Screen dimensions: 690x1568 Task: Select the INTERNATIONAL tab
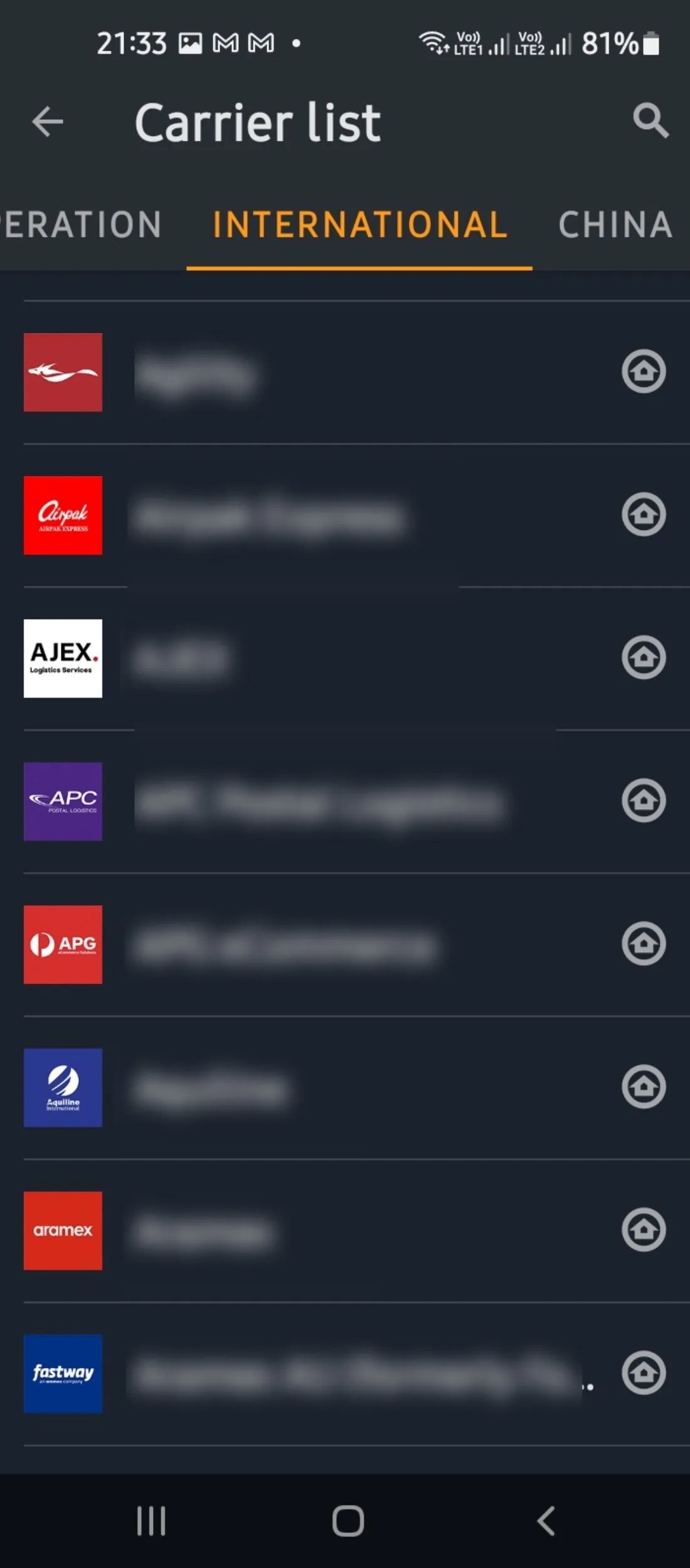(x=358, y=226)
